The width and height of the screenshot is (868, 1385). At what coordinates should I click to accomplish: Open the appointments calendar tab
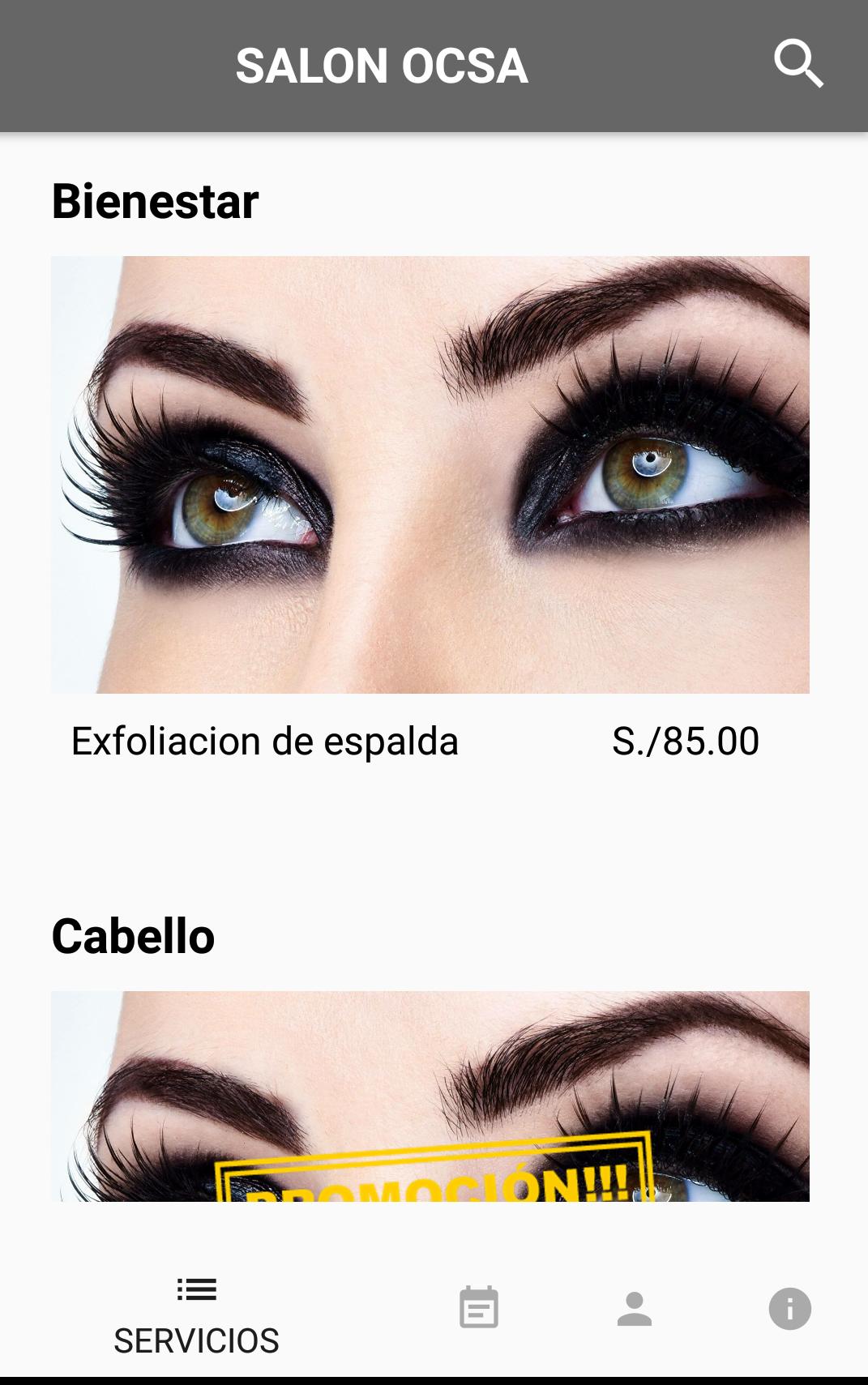pos(478,1307)
